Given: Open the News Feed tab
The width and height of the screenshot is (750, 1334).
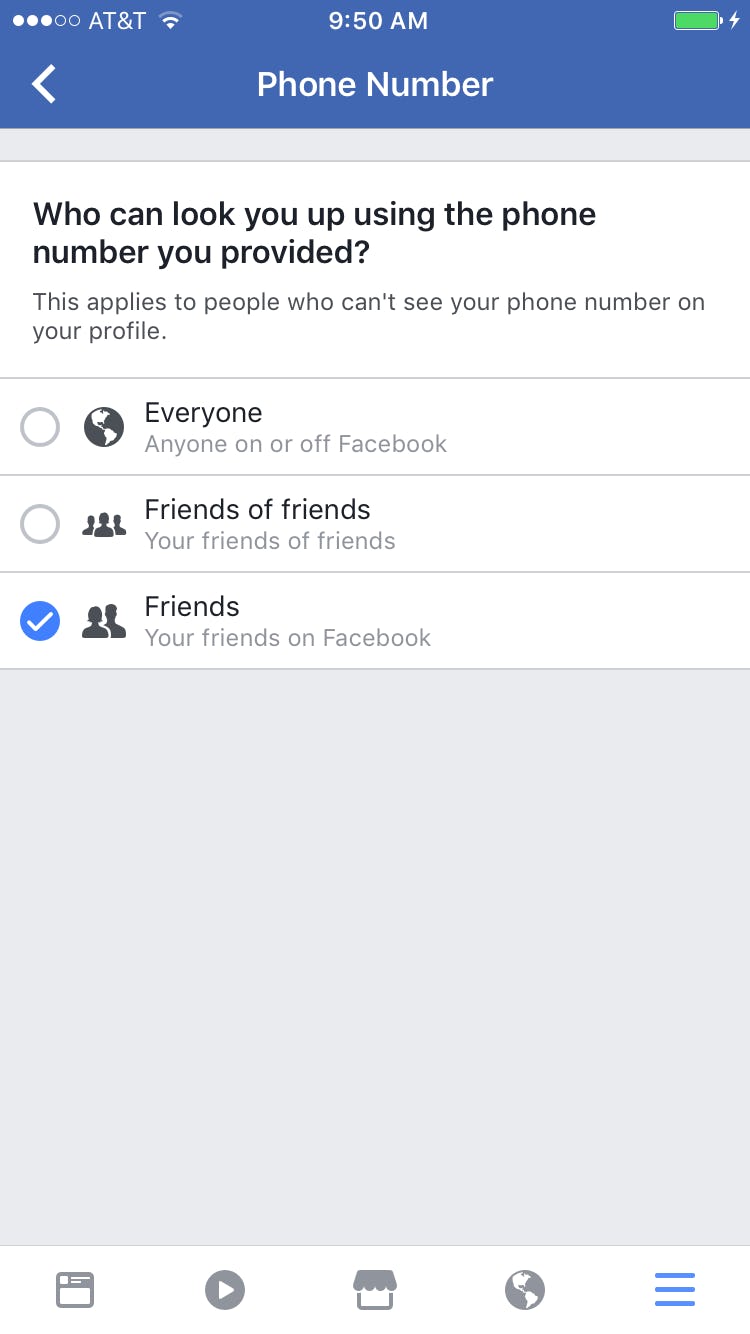Looking at the screenshot, I should click(x=75, y=1290).
